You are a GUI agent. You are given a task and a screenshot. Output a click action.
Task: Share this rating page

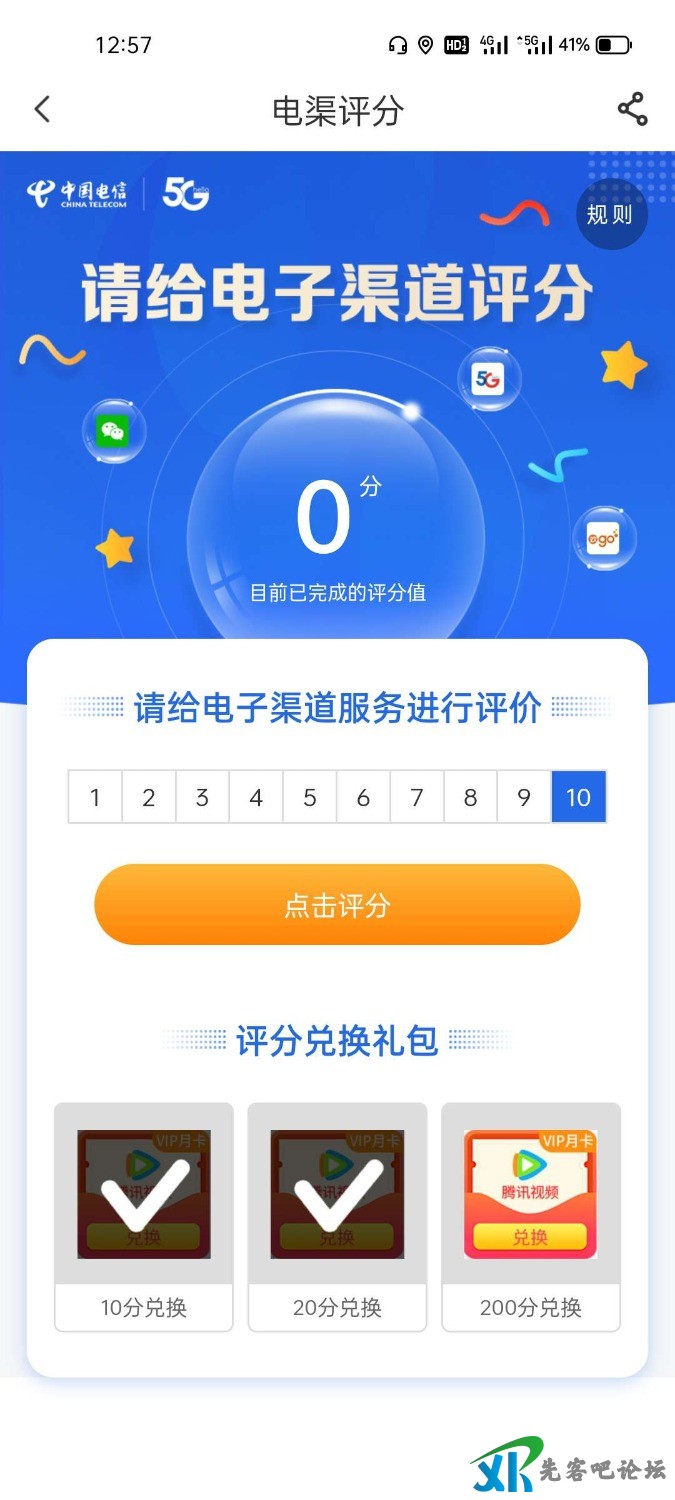click(632, 109)
